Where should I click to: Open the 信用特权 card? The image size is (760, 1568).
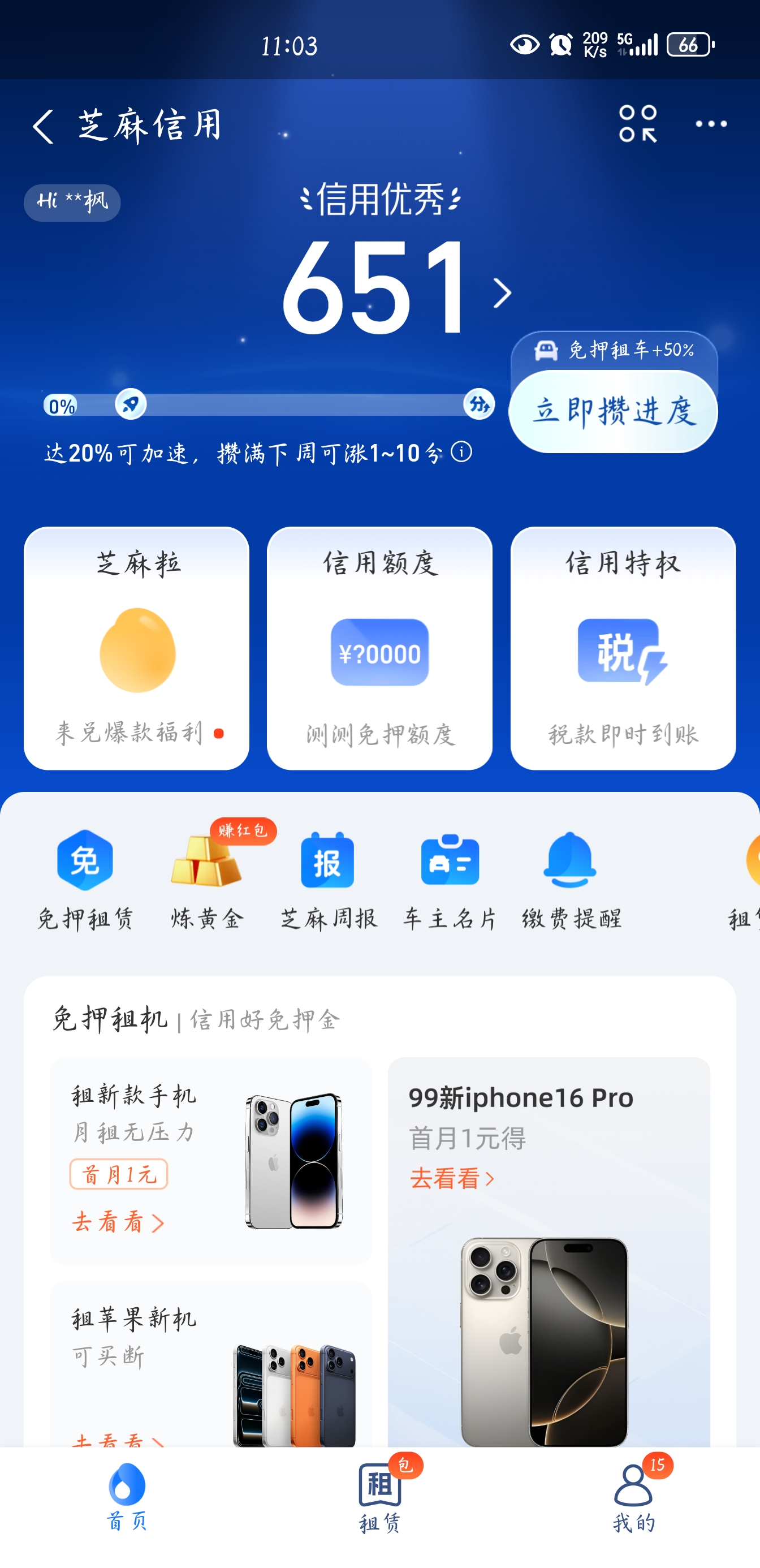pos(623,648)
